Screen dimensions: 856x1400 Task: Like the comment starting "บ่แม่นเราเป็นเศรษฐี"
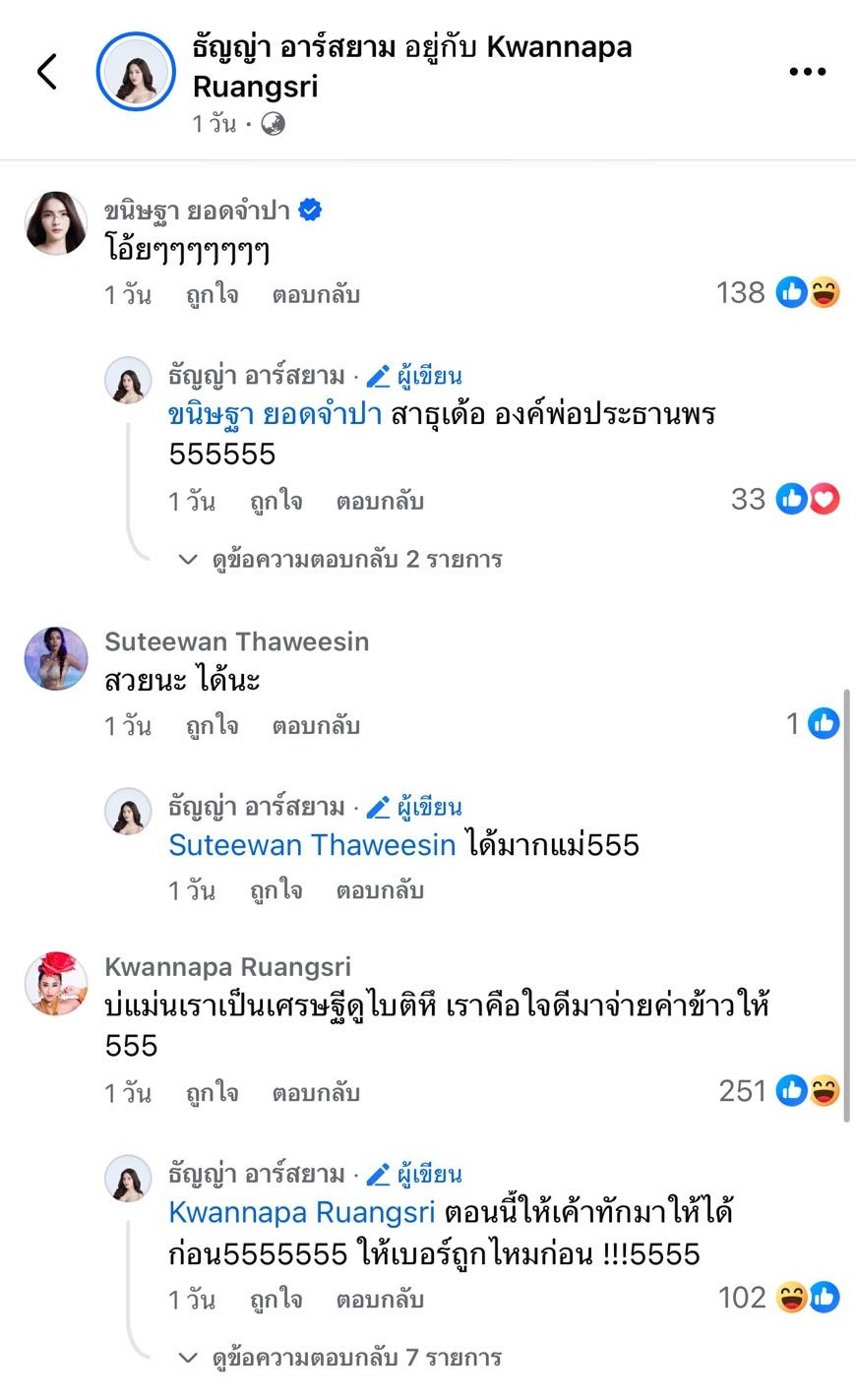point(212,1093)
